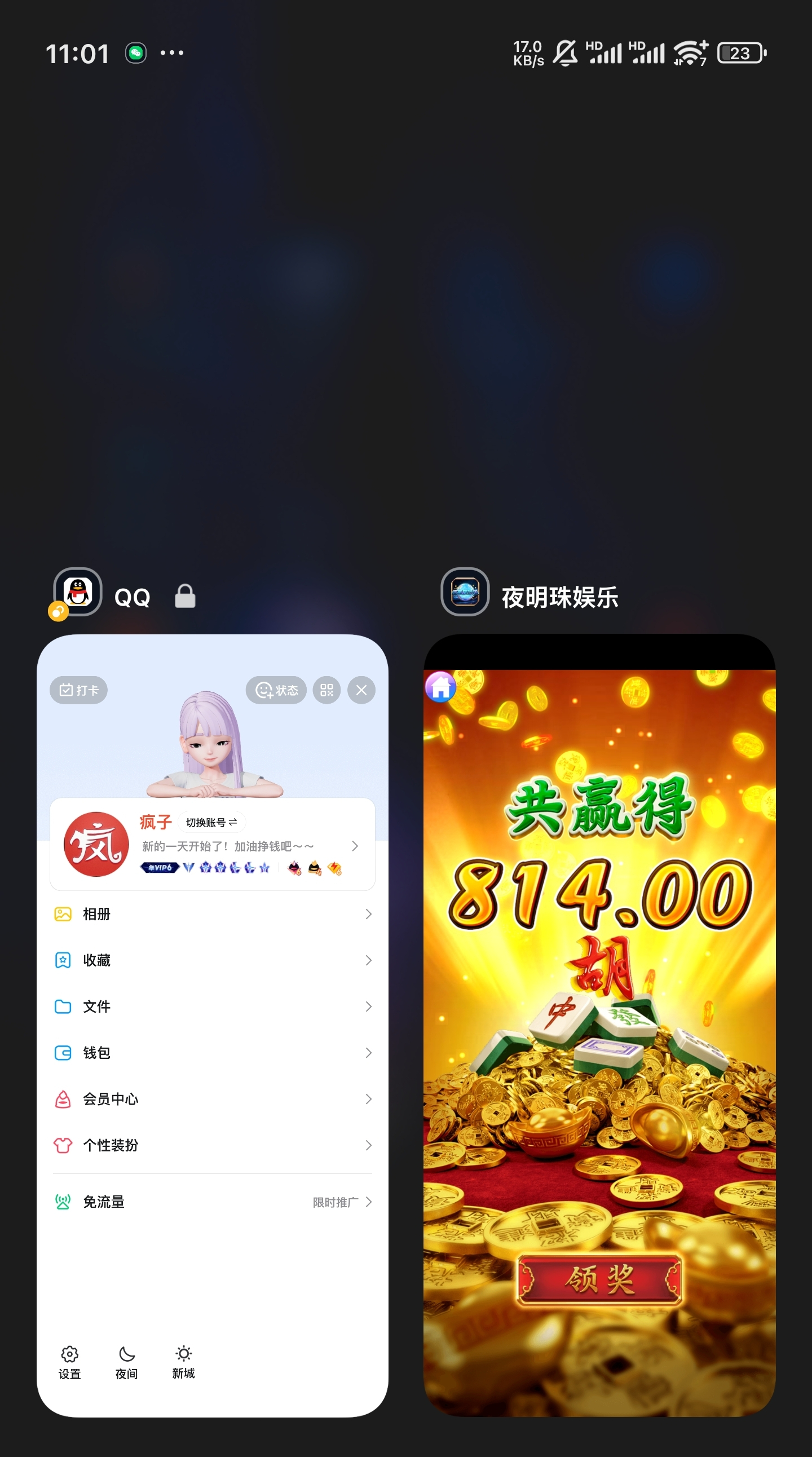Open the 夜明珠娱乐 app card
Screen dimensions: 812x1457
coord(599,1024)
